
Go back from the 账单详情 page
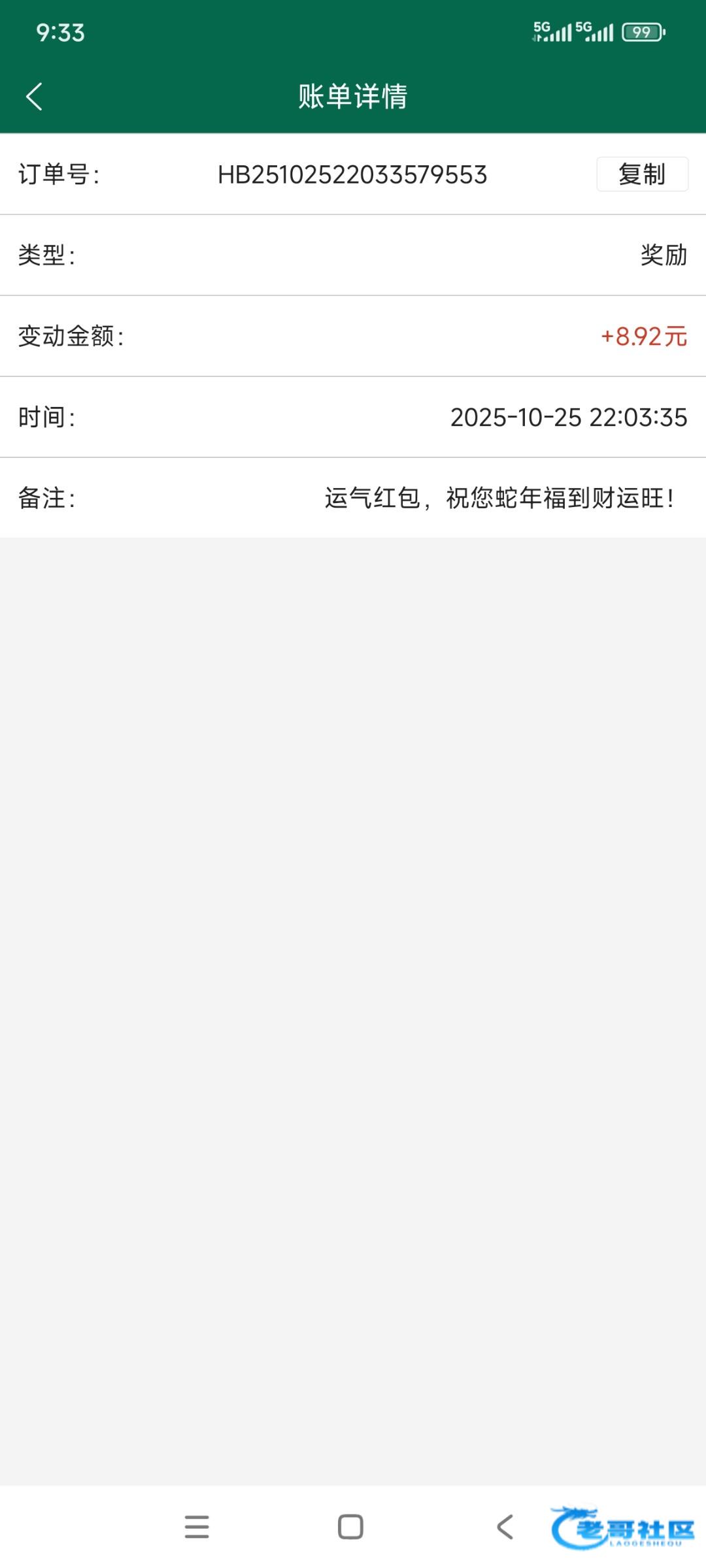pyautogui.click(x=34, y=97)
